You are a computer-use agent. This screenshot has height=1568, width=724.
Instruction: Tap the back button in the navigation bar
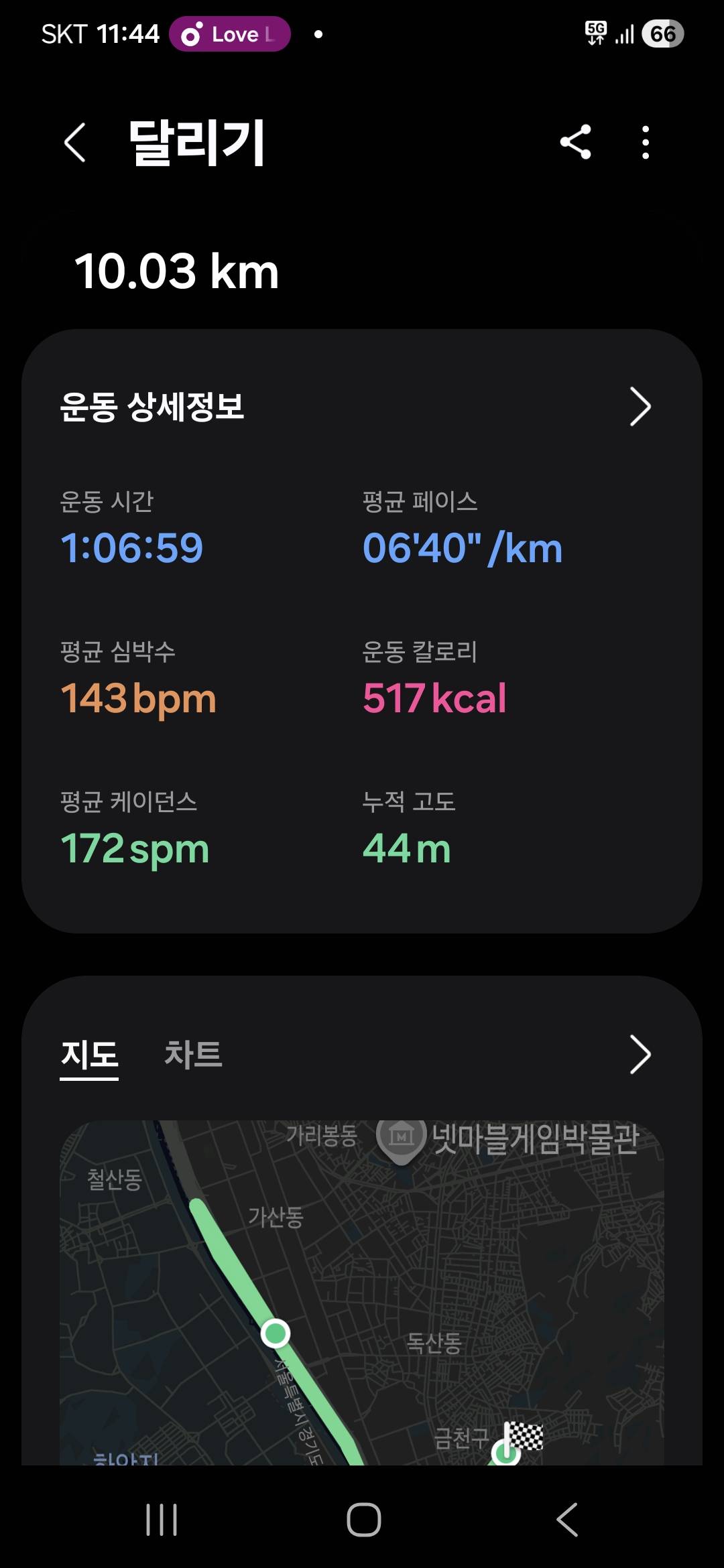tap(567, 1520)
